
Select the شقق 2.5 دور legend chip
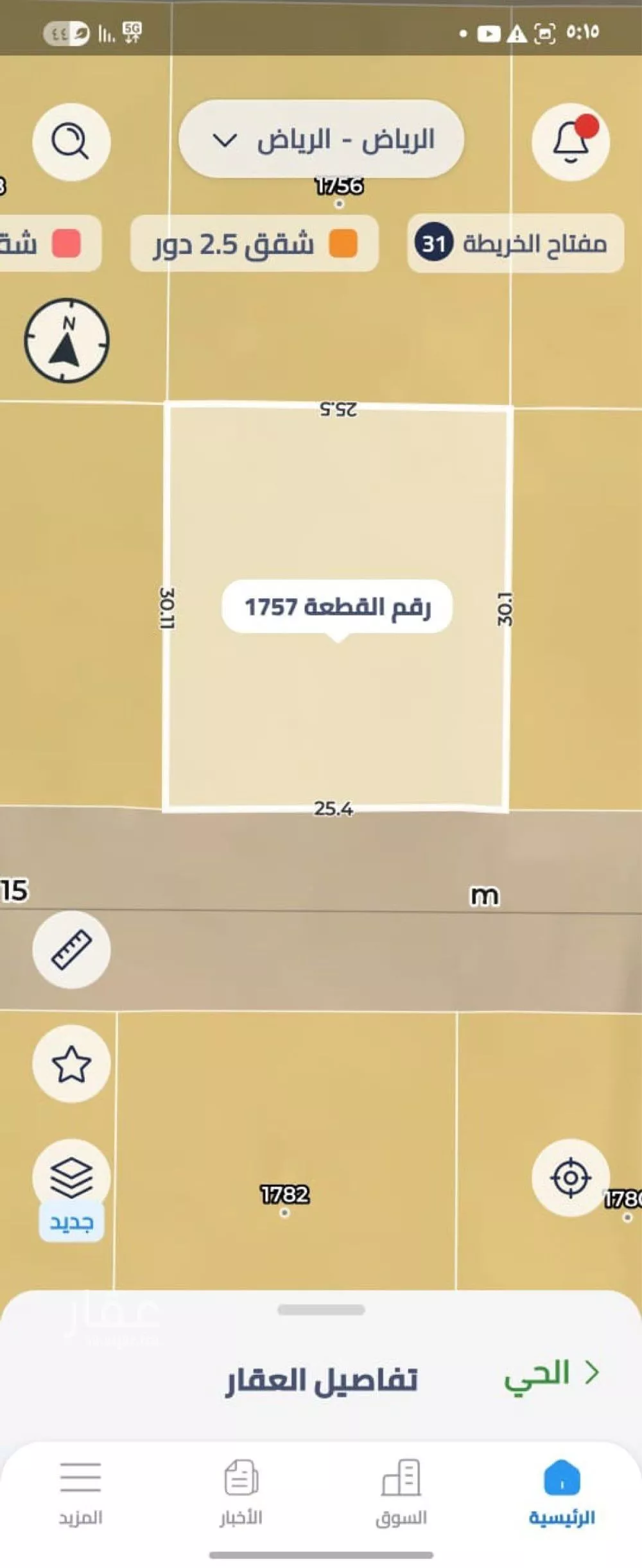point(254,244)
